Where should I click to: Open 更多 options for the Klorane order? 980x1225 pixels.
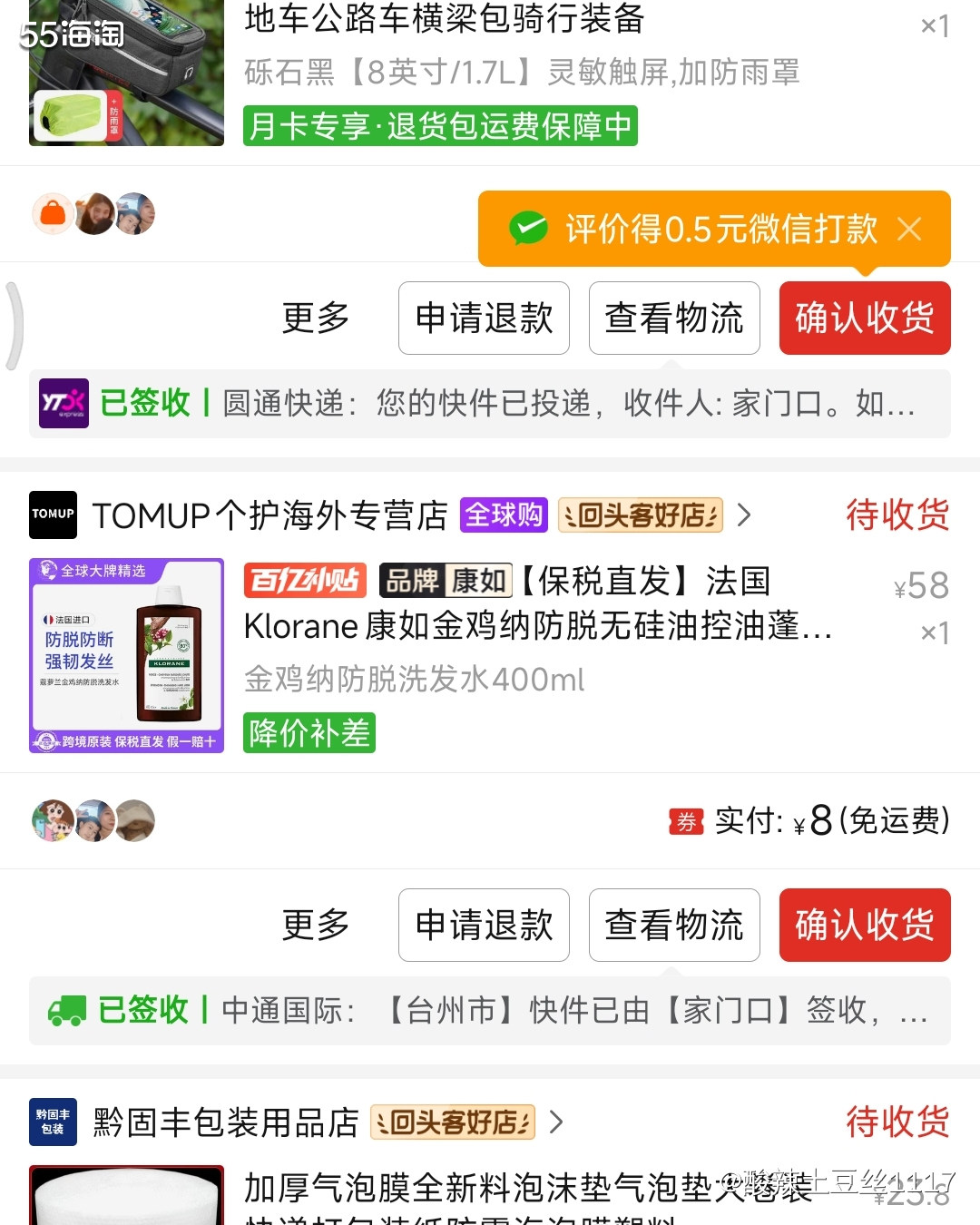[314, 925]
